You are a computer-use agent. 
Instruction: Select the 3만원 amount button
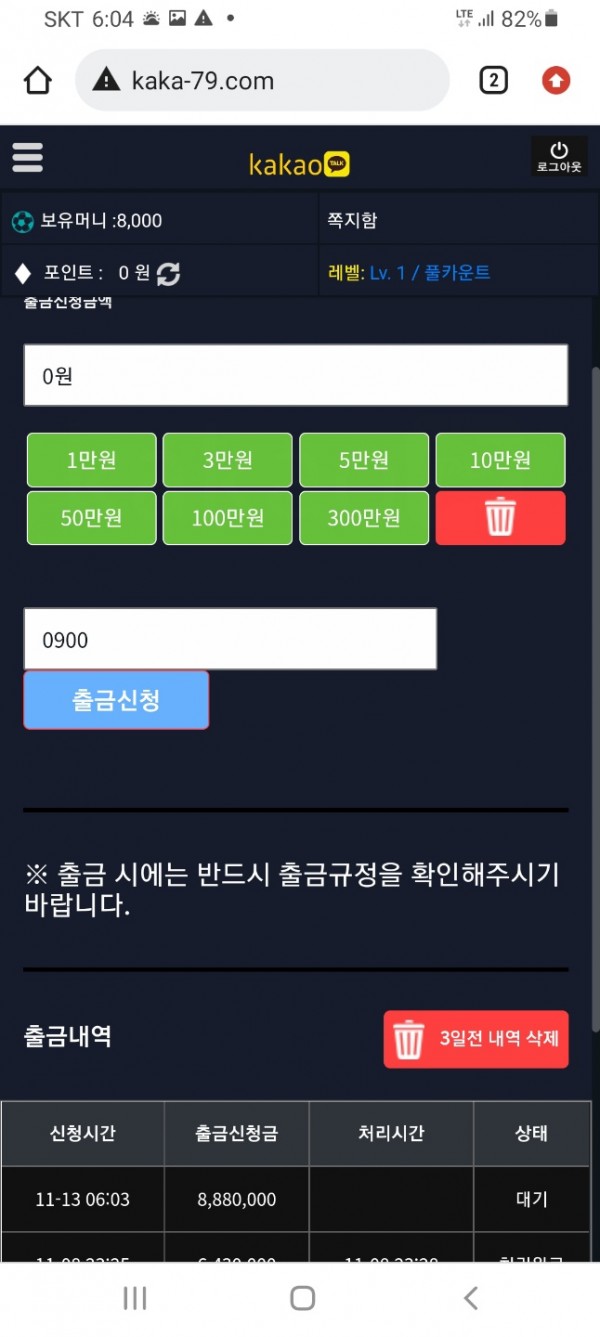tap(227, 460)
